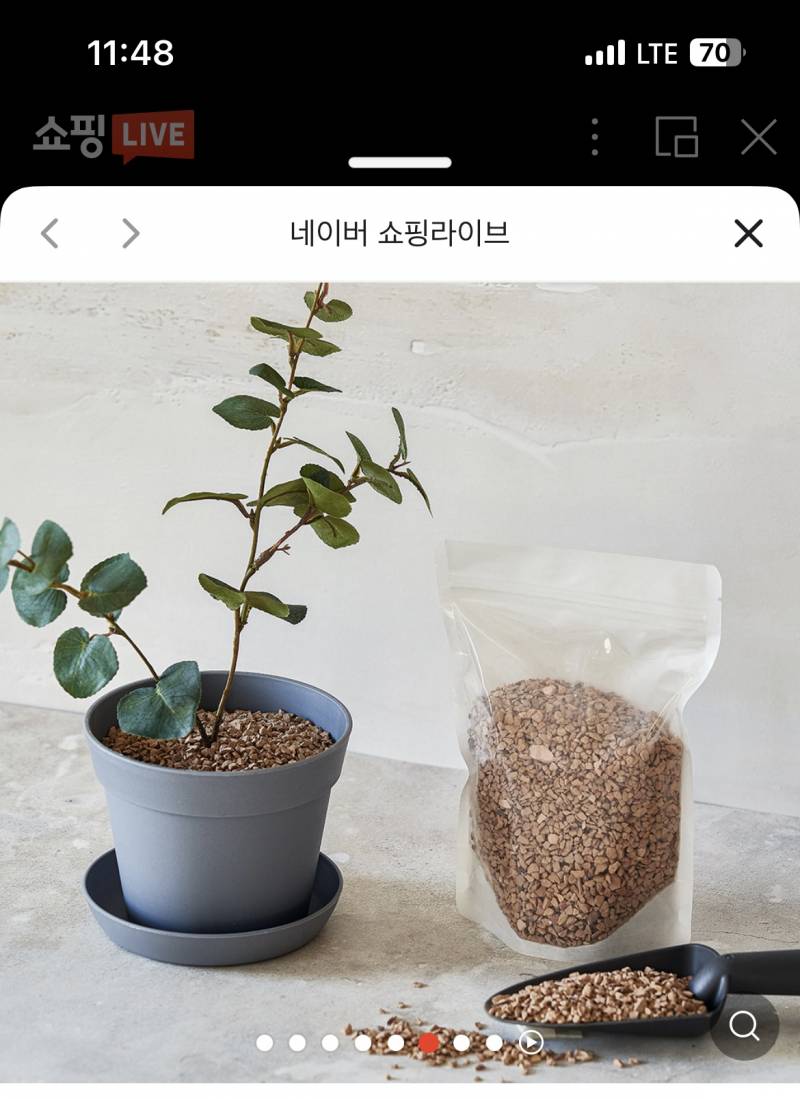This screenshot has width=800, height=1099.
Task: Switch to the first image via leftmost dot
Action: point(265,1041)
